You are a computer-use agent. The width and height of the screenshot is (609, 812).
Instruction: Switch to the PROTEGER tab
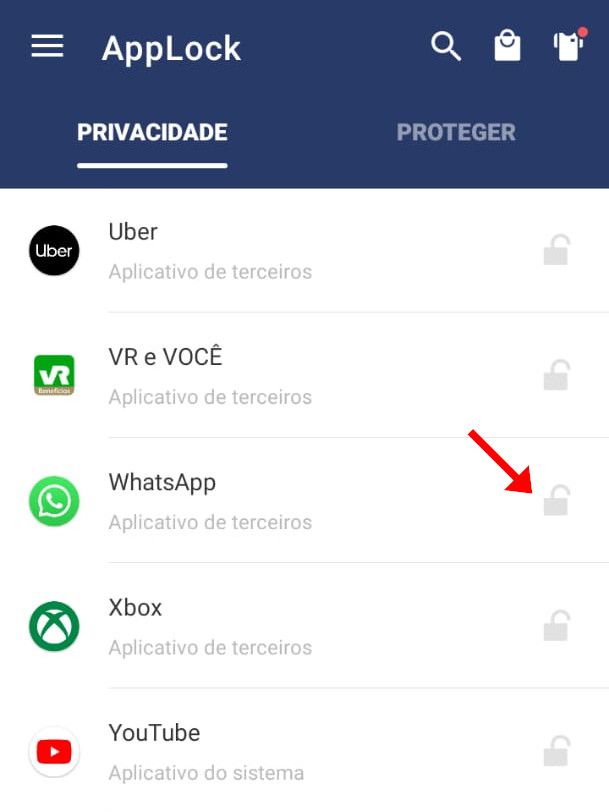(456, 132)
